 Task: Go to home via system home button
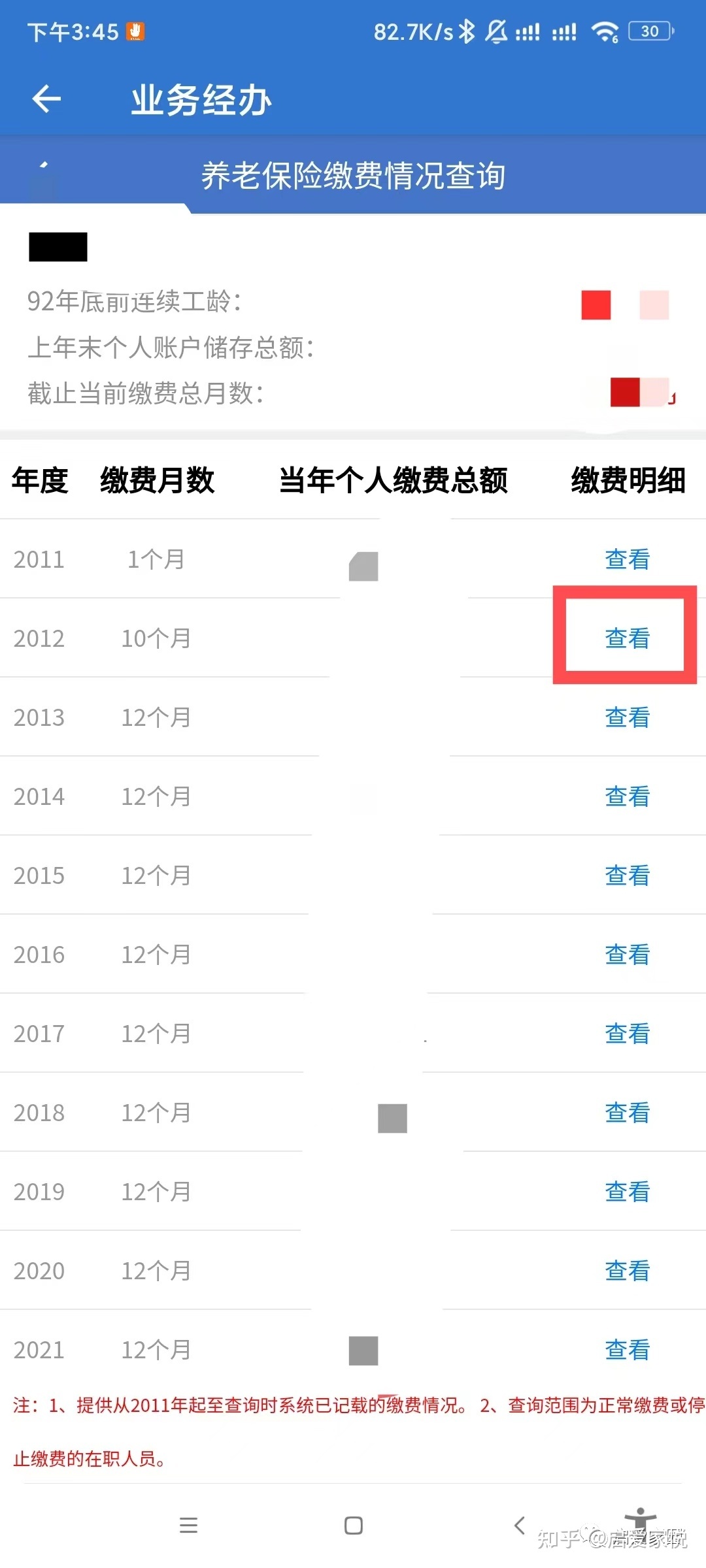354,1526
